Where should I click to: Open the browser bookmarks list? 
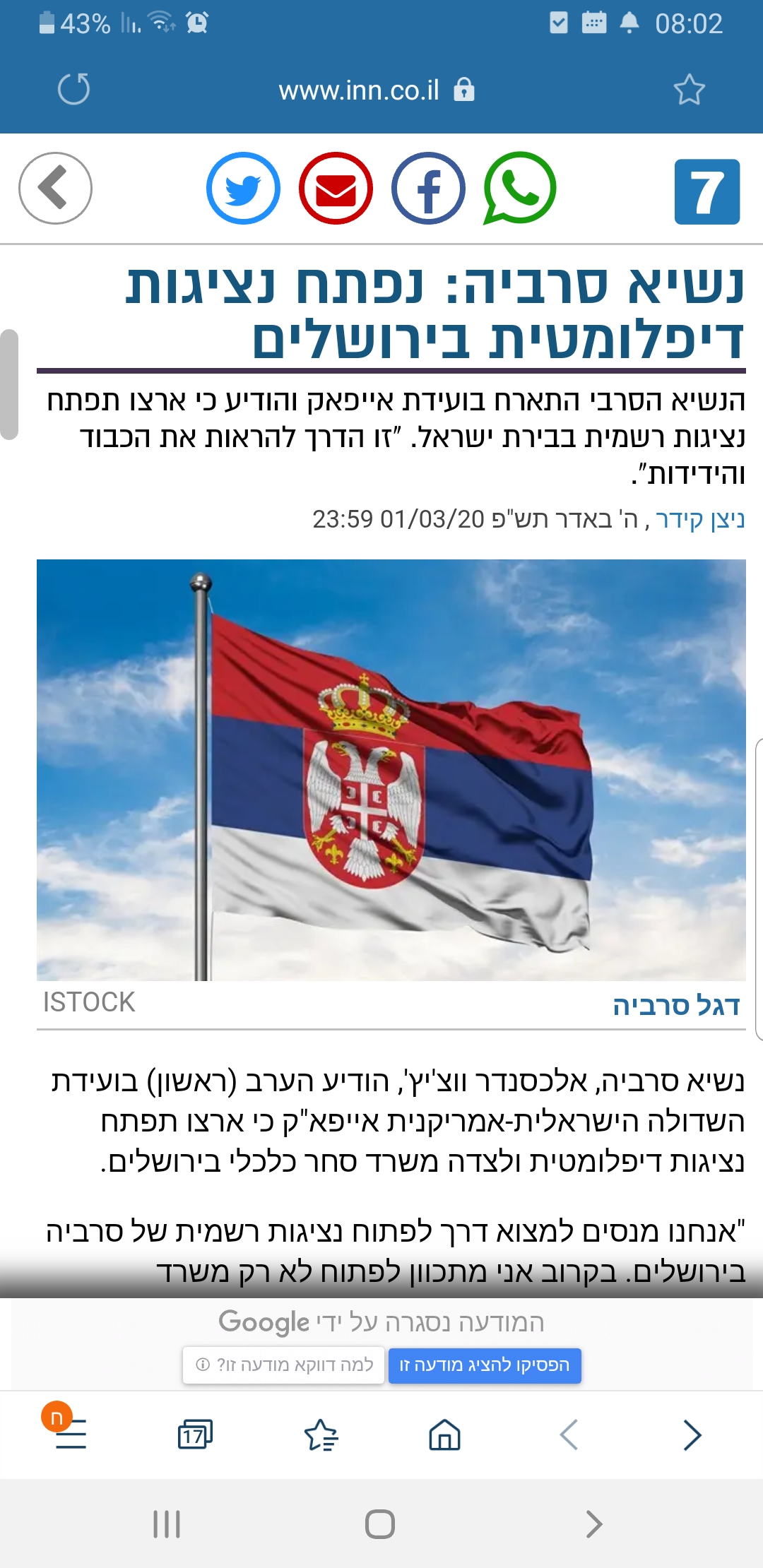321,1435
